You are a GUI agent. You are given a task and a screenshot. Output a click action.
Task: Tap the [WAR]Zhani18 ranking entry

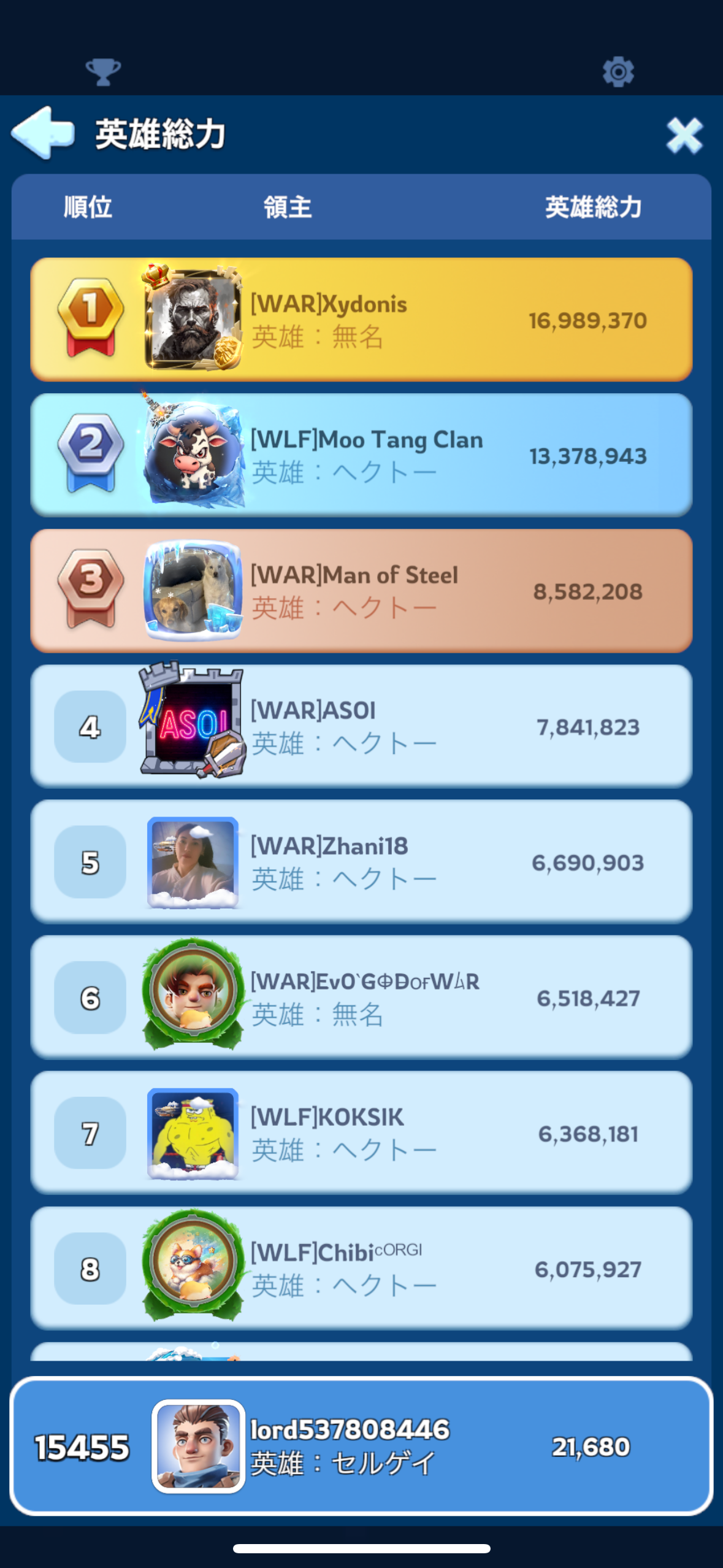361,862
